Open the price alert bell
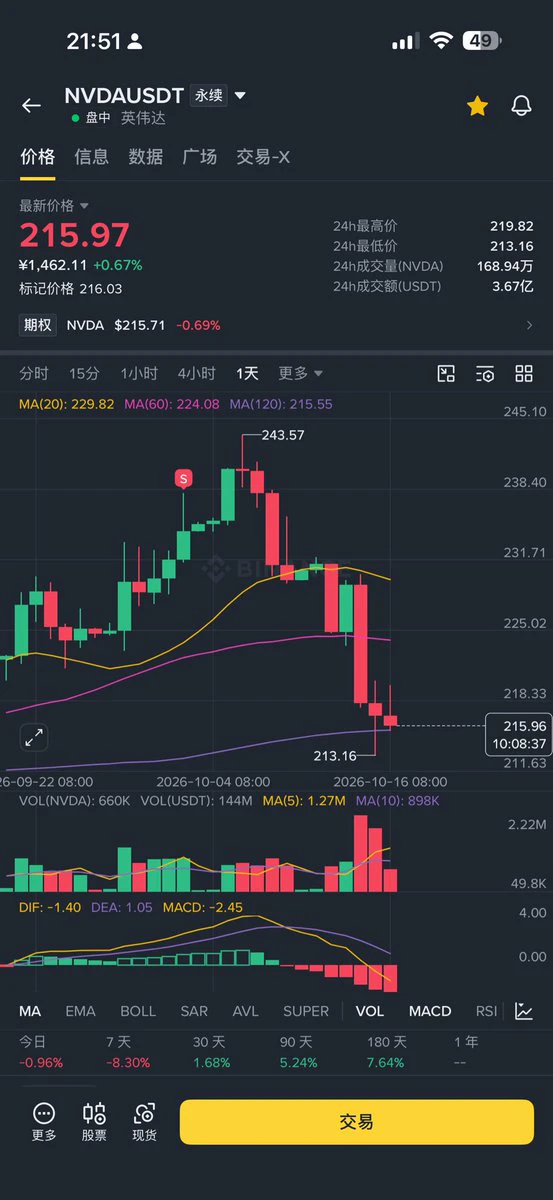The height and width of the screenshot is (1200, 553). [x=521, y=105]
